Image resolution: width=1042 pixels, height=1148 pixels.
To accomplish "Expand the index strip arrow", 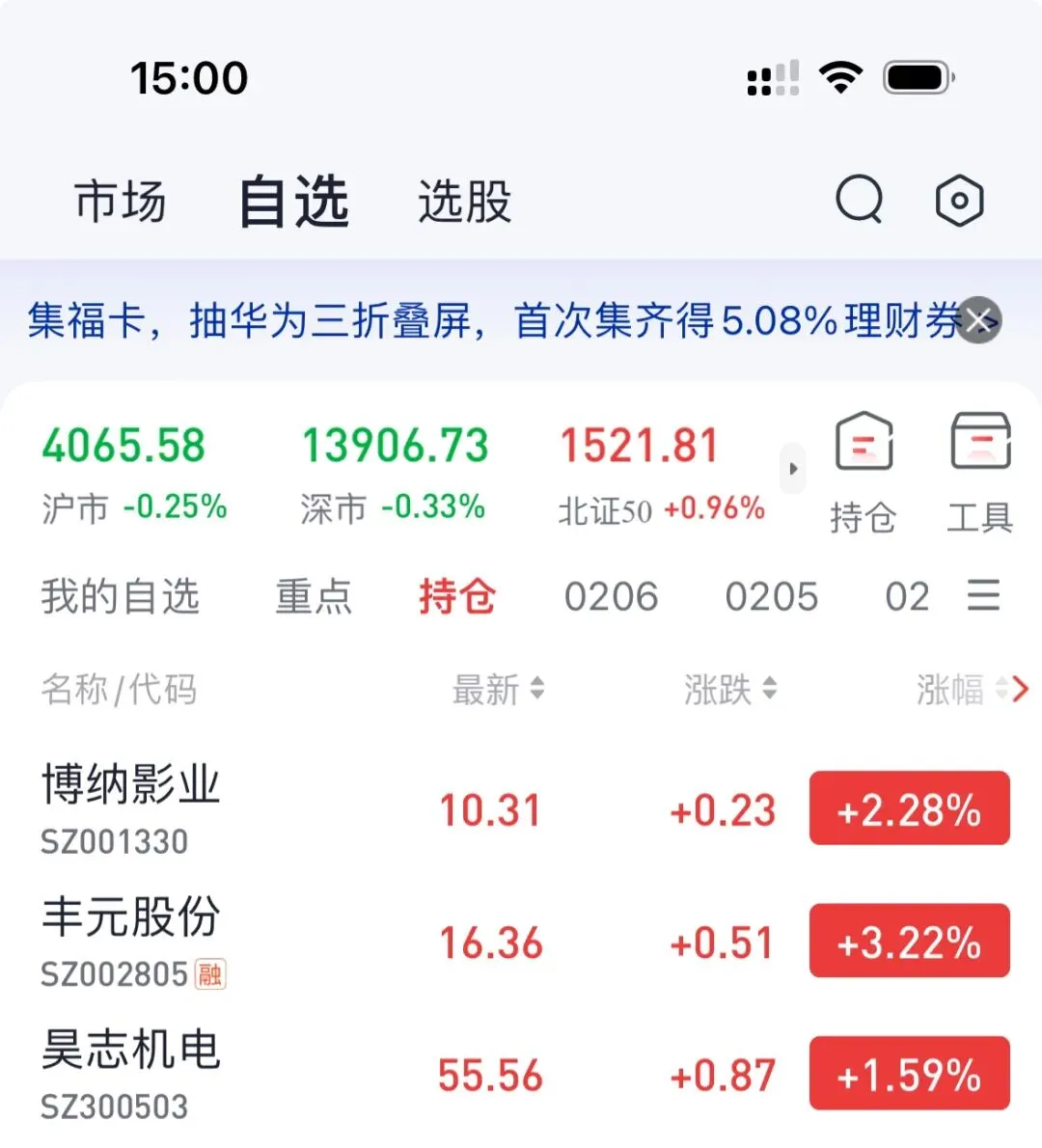I will (793, 469).
